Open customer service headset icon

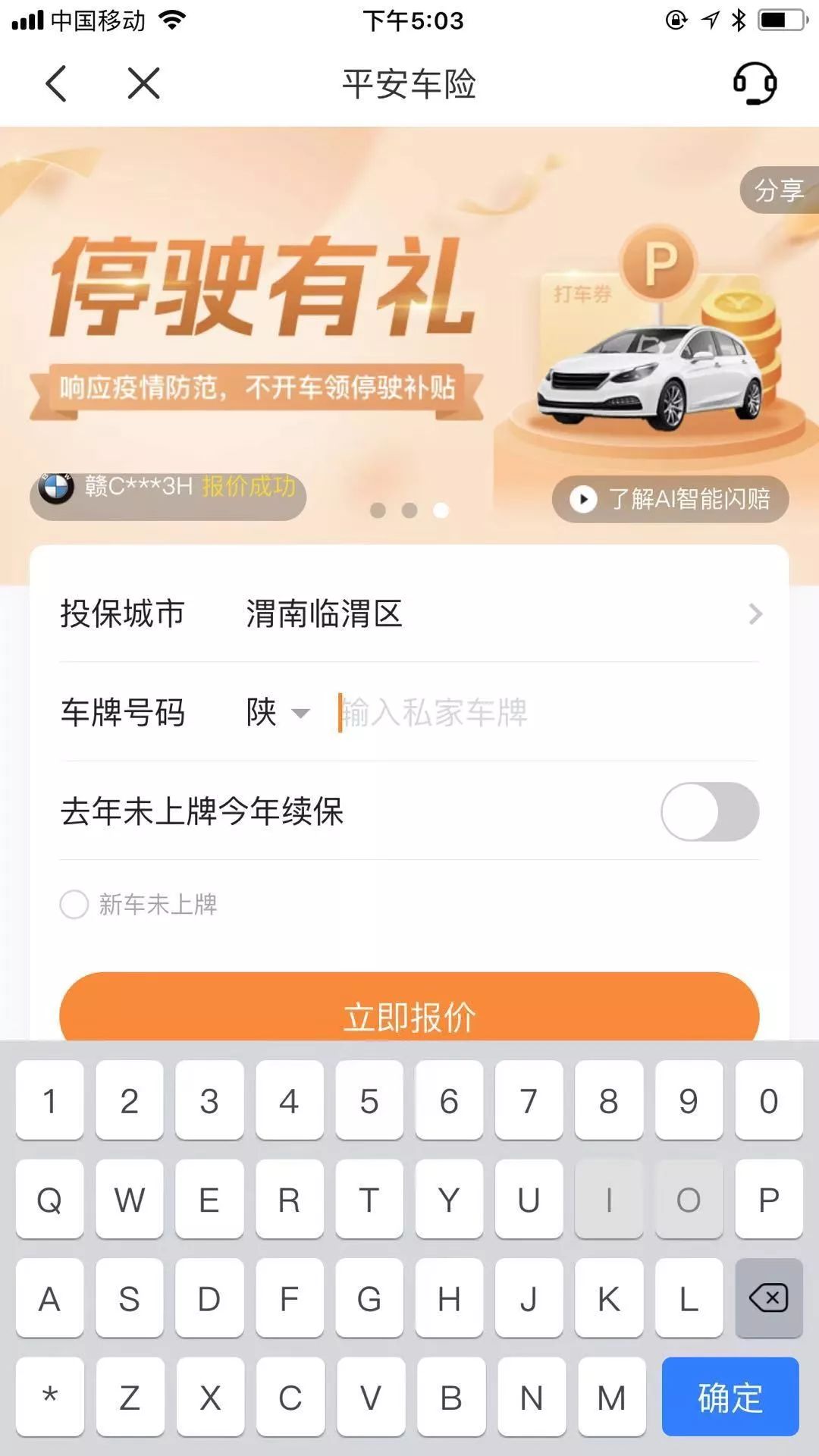(x=755, y=83)
